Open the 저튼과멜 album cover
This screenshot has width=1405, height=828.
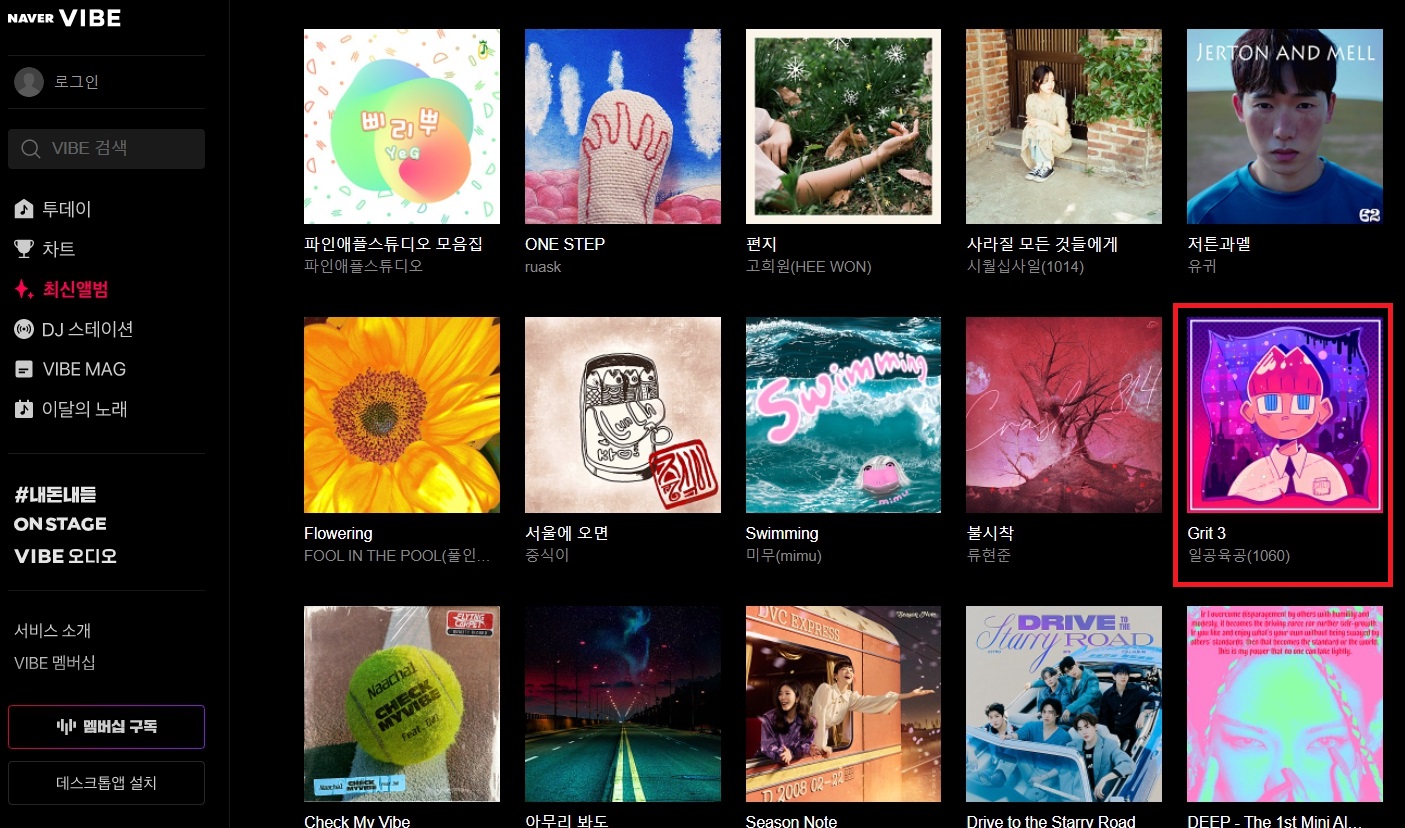[x=1284, y=126]
